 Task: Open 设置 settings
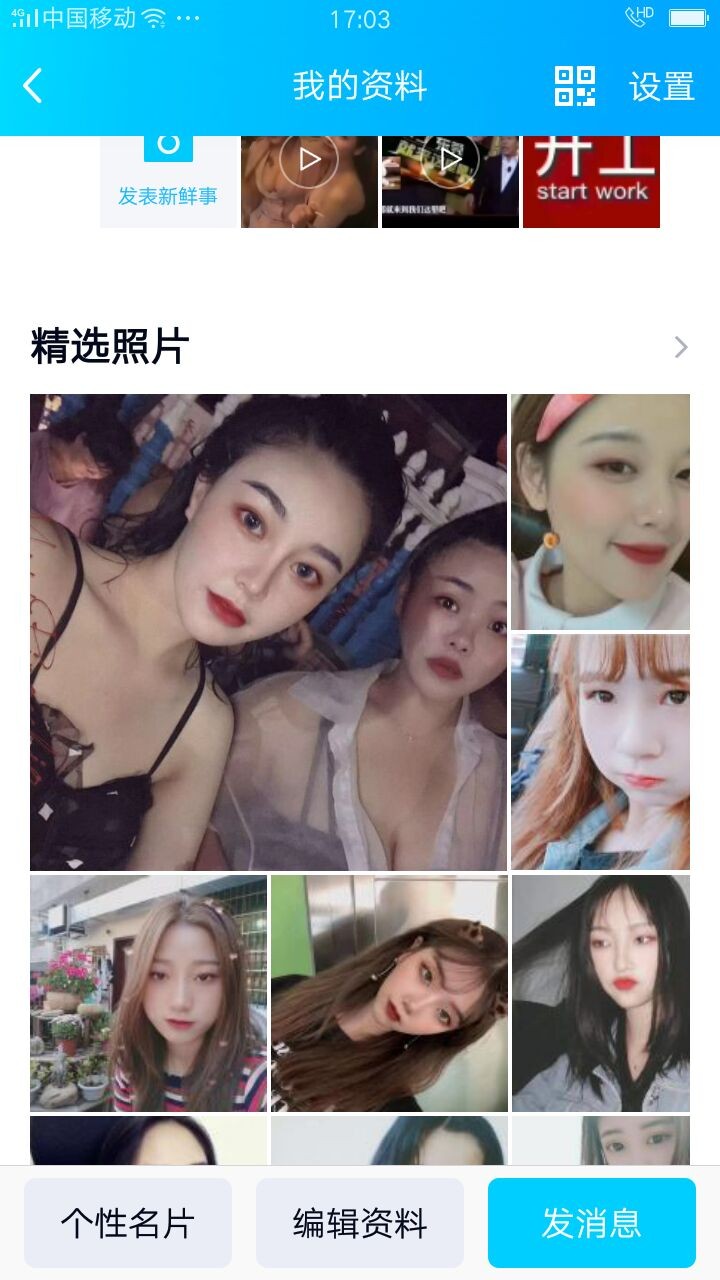point(661,87)
